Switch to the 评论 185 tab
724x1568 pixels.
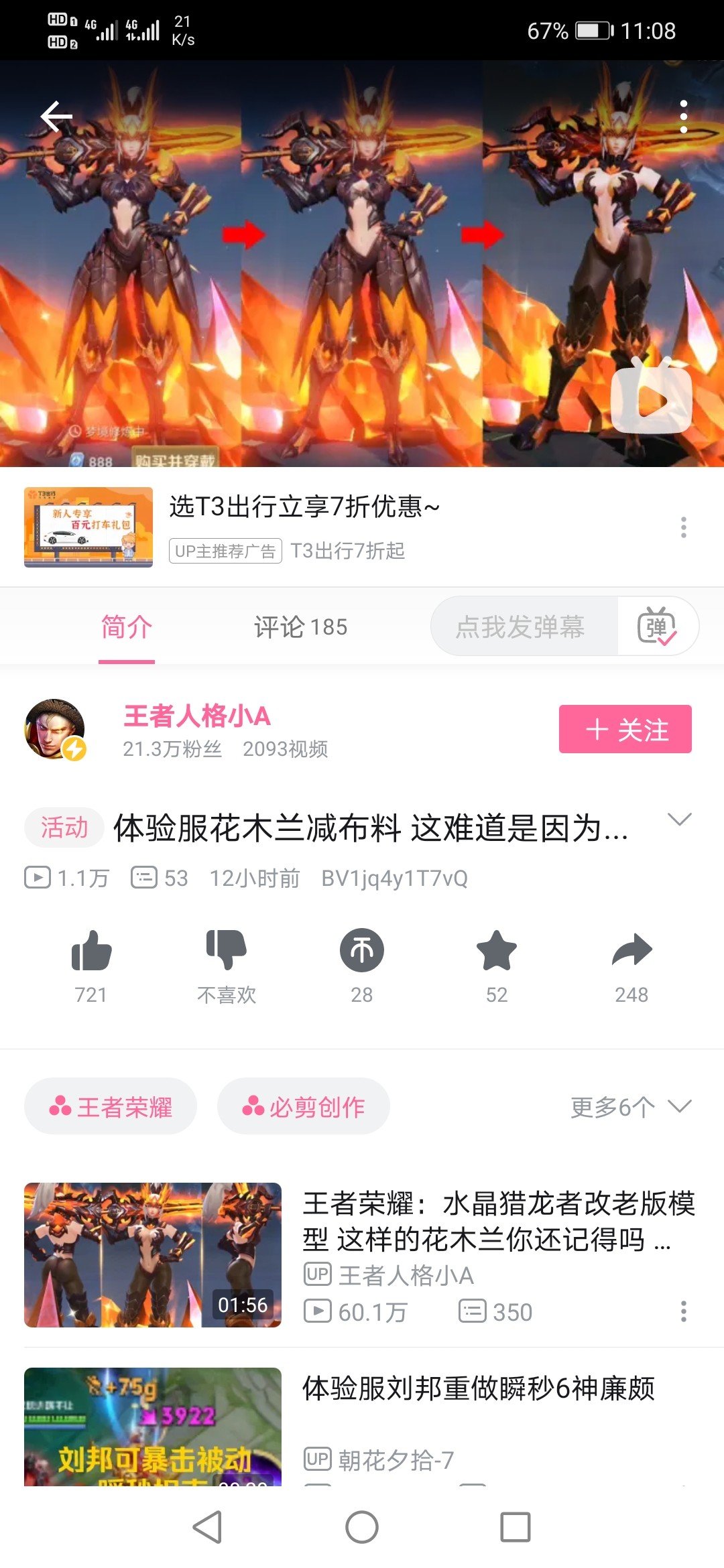[x=300, y=627]
